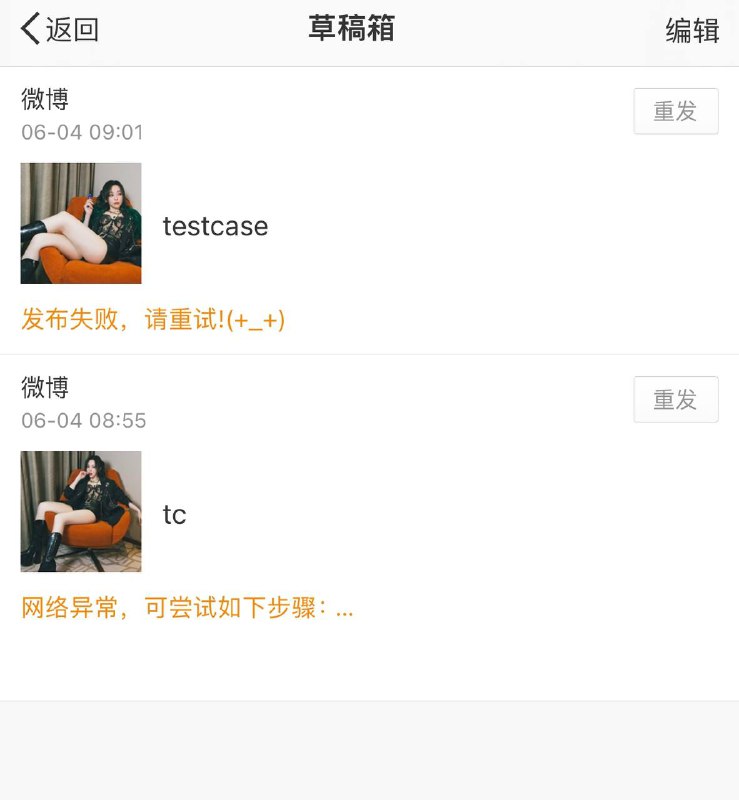Open the 发布失败 error message link
This screenshot has height=800, width=739.
155,322
